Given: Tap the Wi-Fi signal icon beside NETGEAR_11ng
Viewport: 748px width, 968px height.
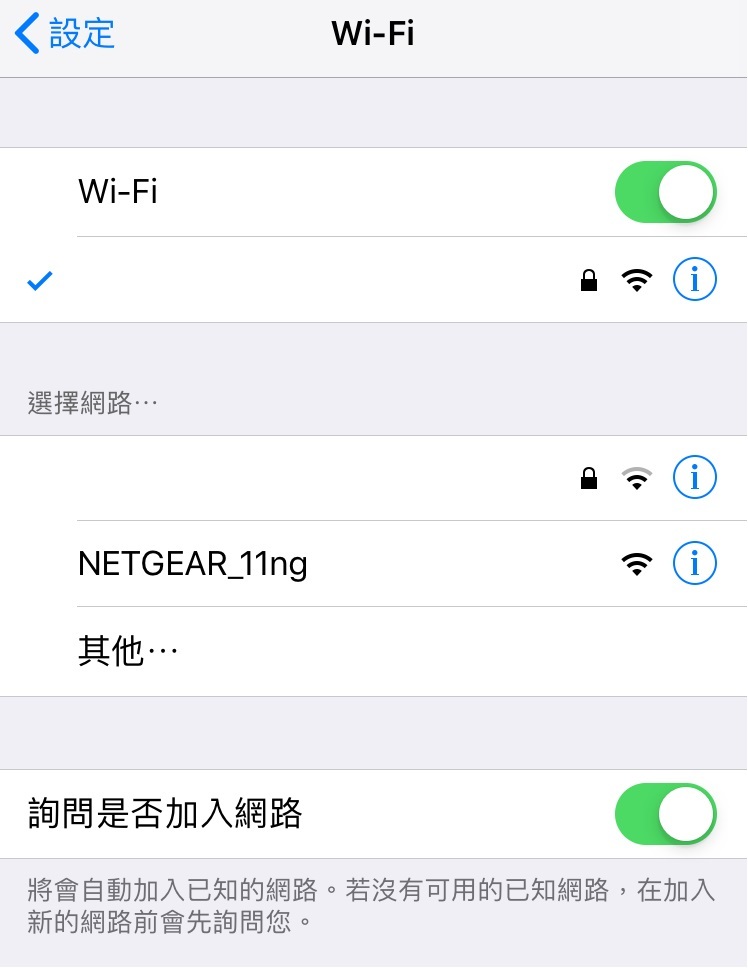Looking at the screenshot, I should (637, 563).
